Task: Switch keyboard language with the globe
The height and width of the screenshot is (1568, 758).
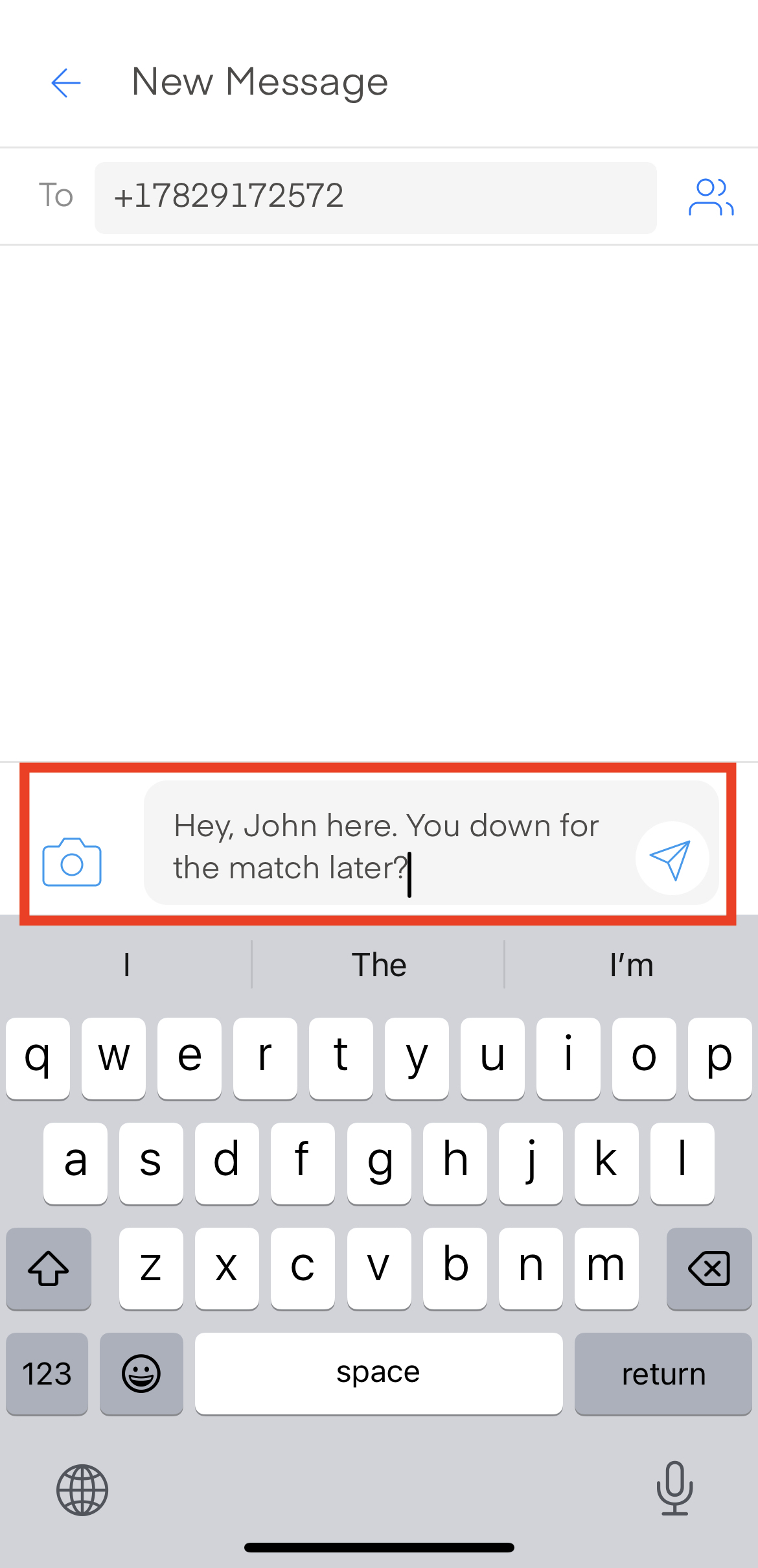Action: [82, 1490]
